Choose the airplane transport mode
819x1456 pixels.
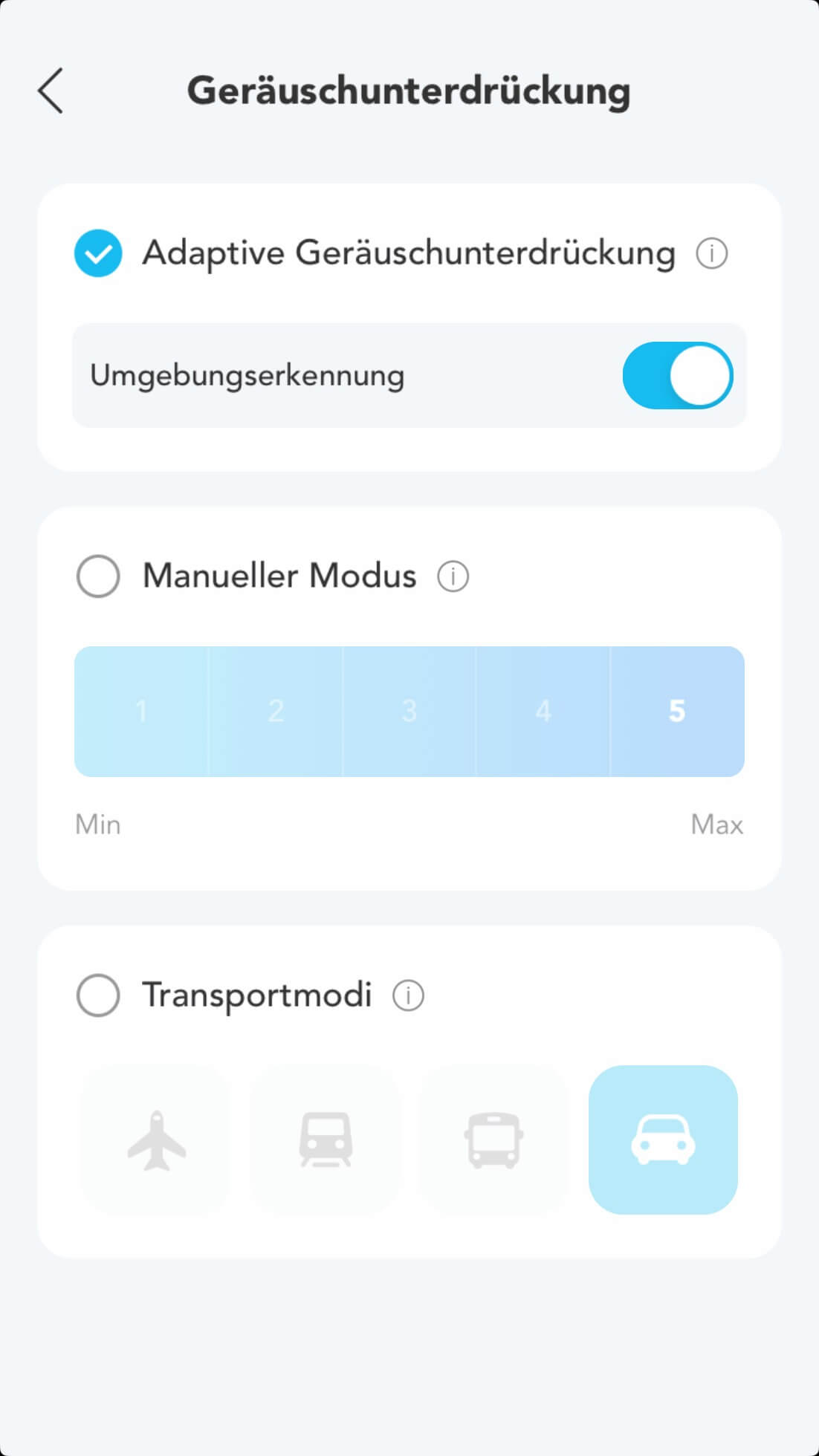click(x=155, y=1140)
